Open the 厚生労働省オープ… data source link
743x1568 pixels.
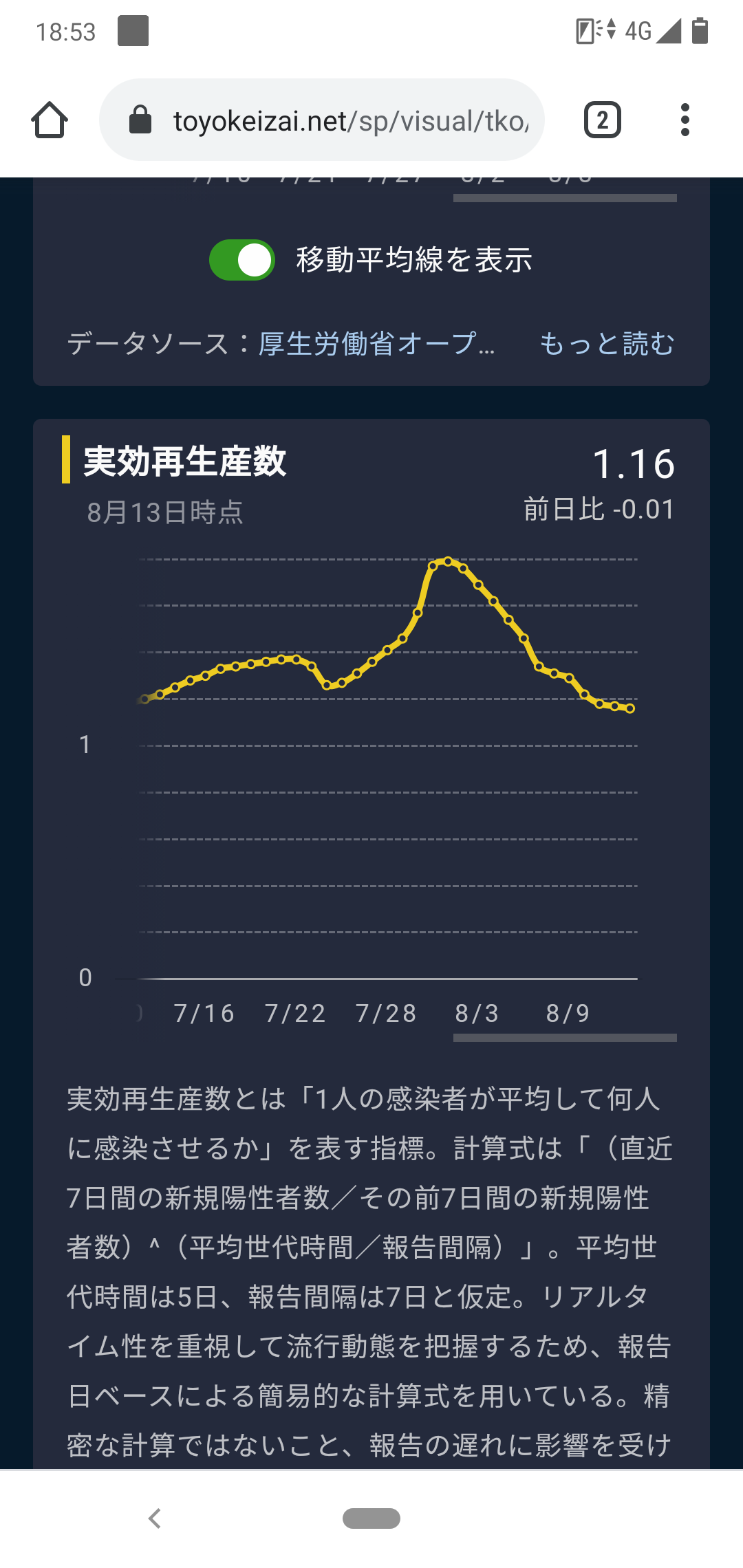(376, 344)
